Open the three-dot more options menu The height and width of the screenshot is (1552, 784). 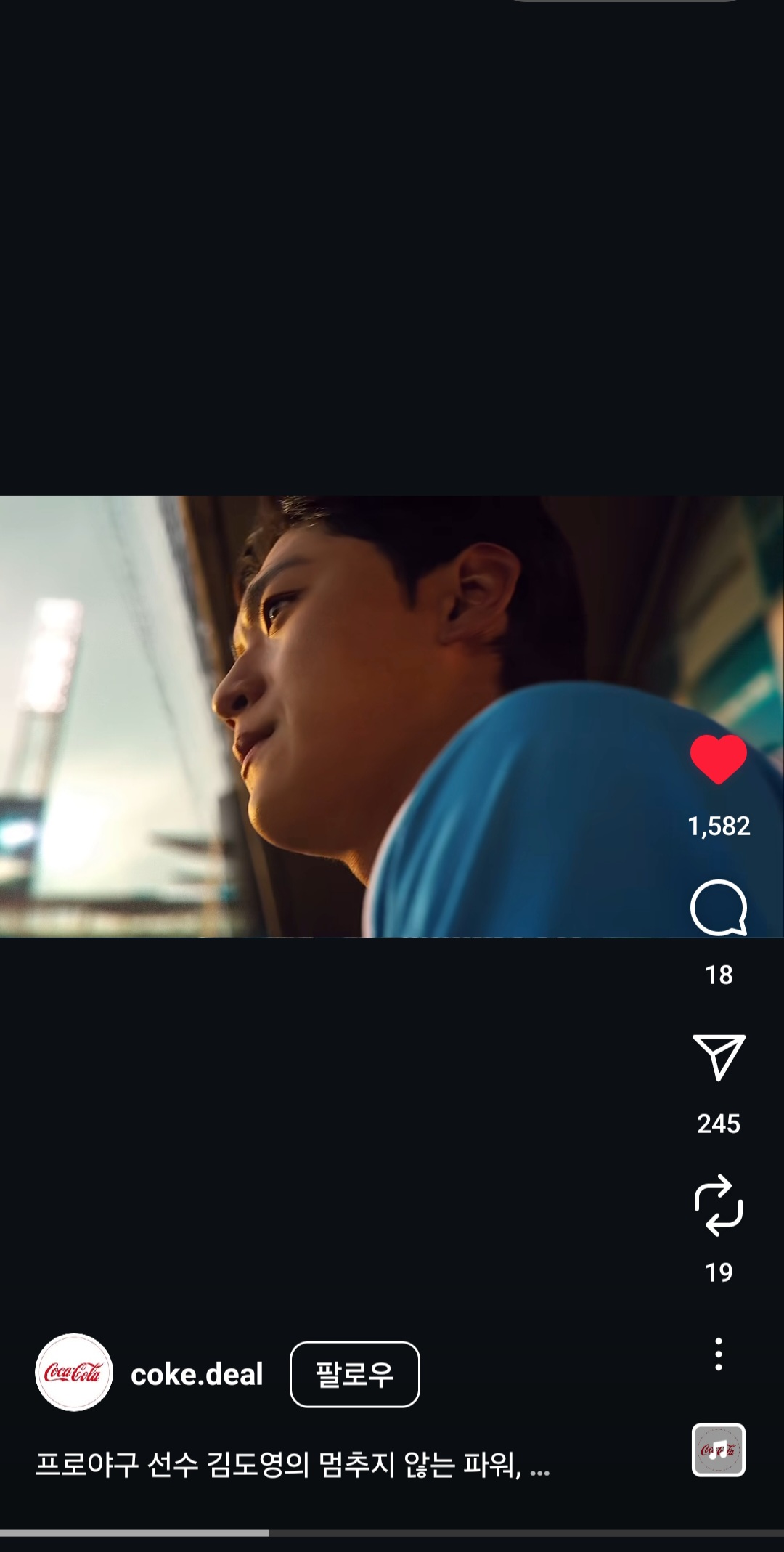point(718,1354)
